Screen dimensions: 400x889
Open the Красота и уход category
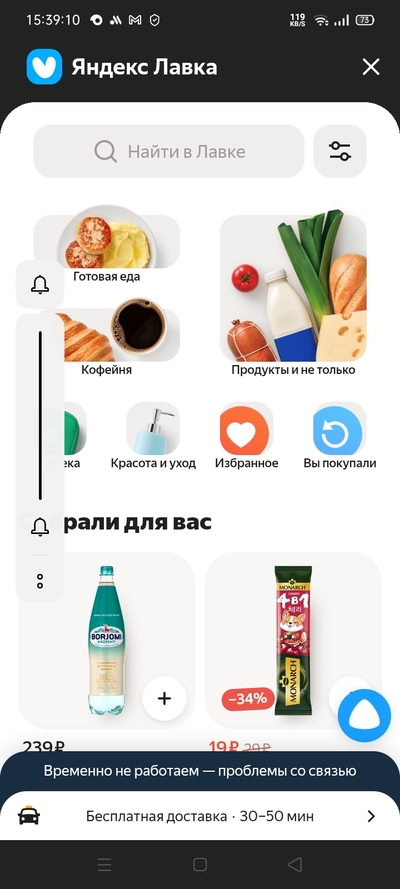[153, 435]
